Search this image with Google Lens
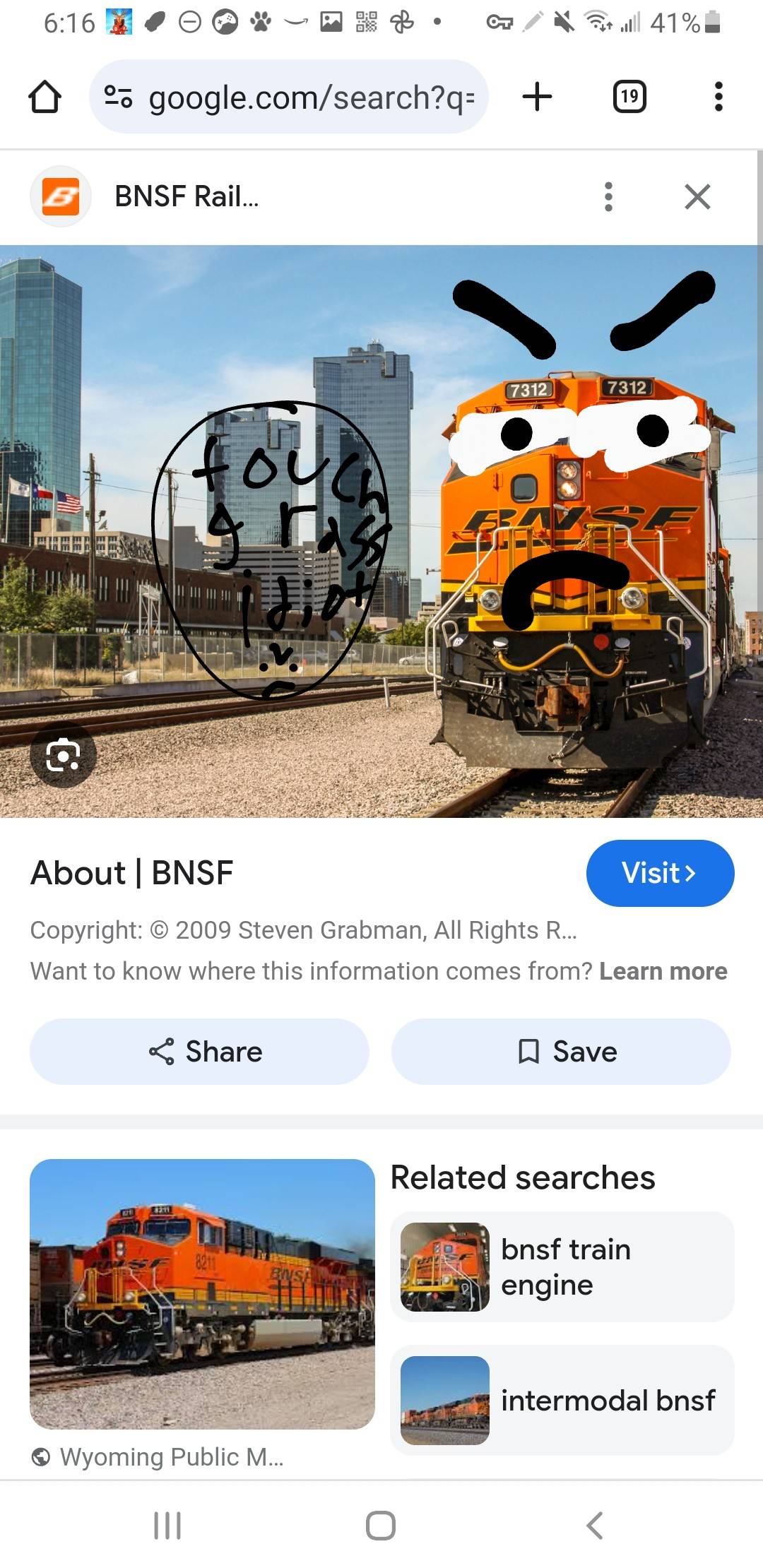Screen dimensions: 763x1568 63,755
